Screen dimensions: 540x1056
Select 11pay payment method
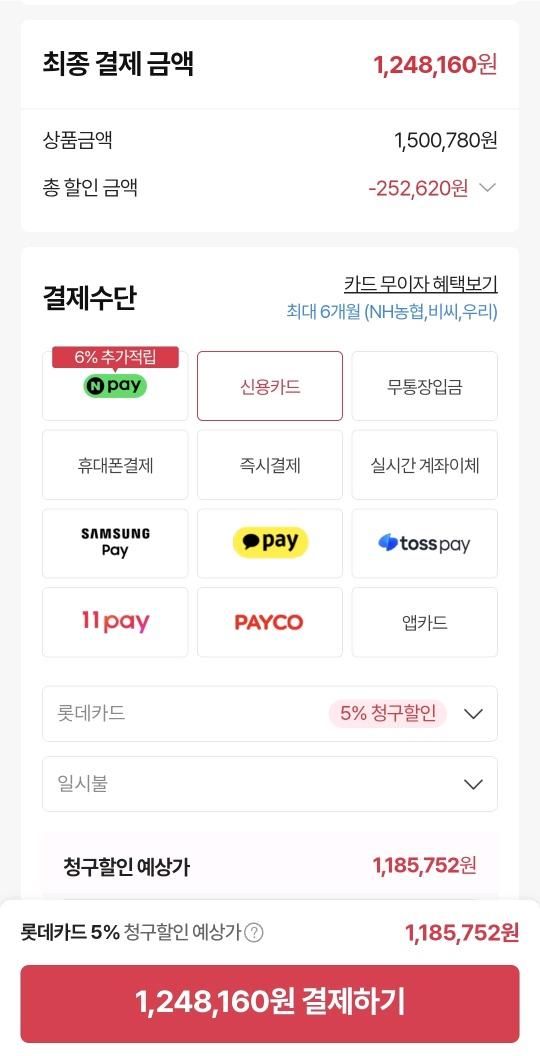[x=115, y=622]
